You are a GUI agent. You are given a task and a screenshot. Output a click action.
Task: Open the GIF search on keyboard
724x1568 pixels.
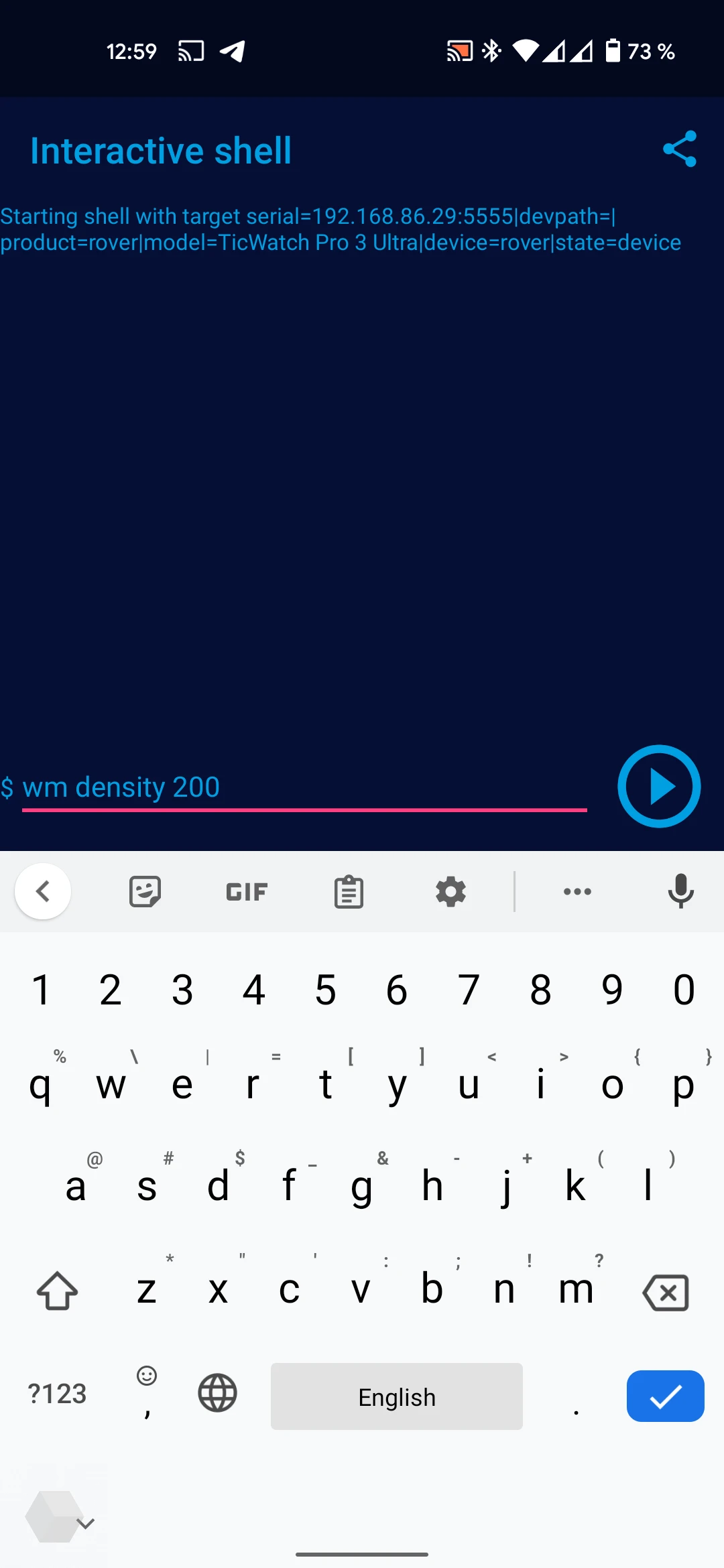click(247, 891)
